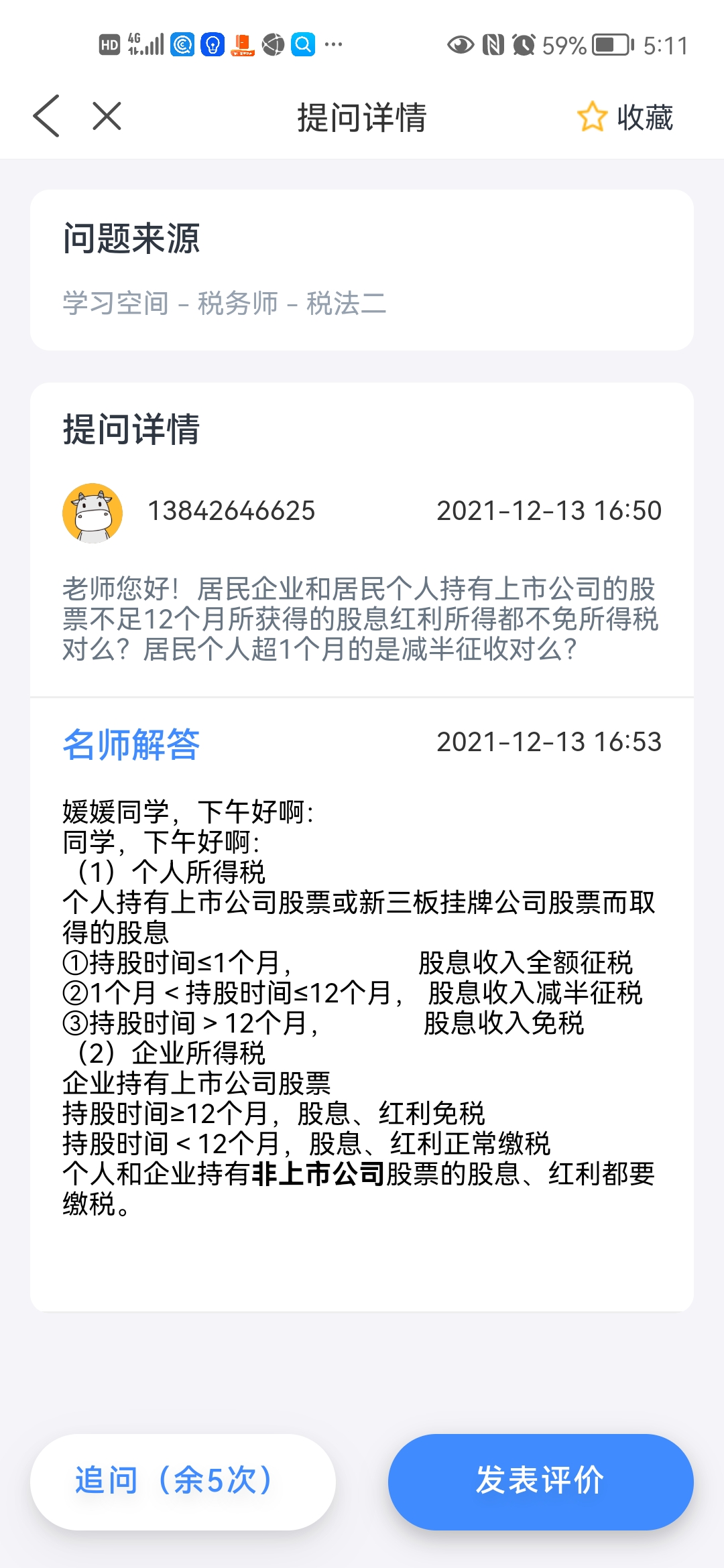Screen dimensions: 724x1568
Task: Open the user's cow avatar
Action: [94, 512]
